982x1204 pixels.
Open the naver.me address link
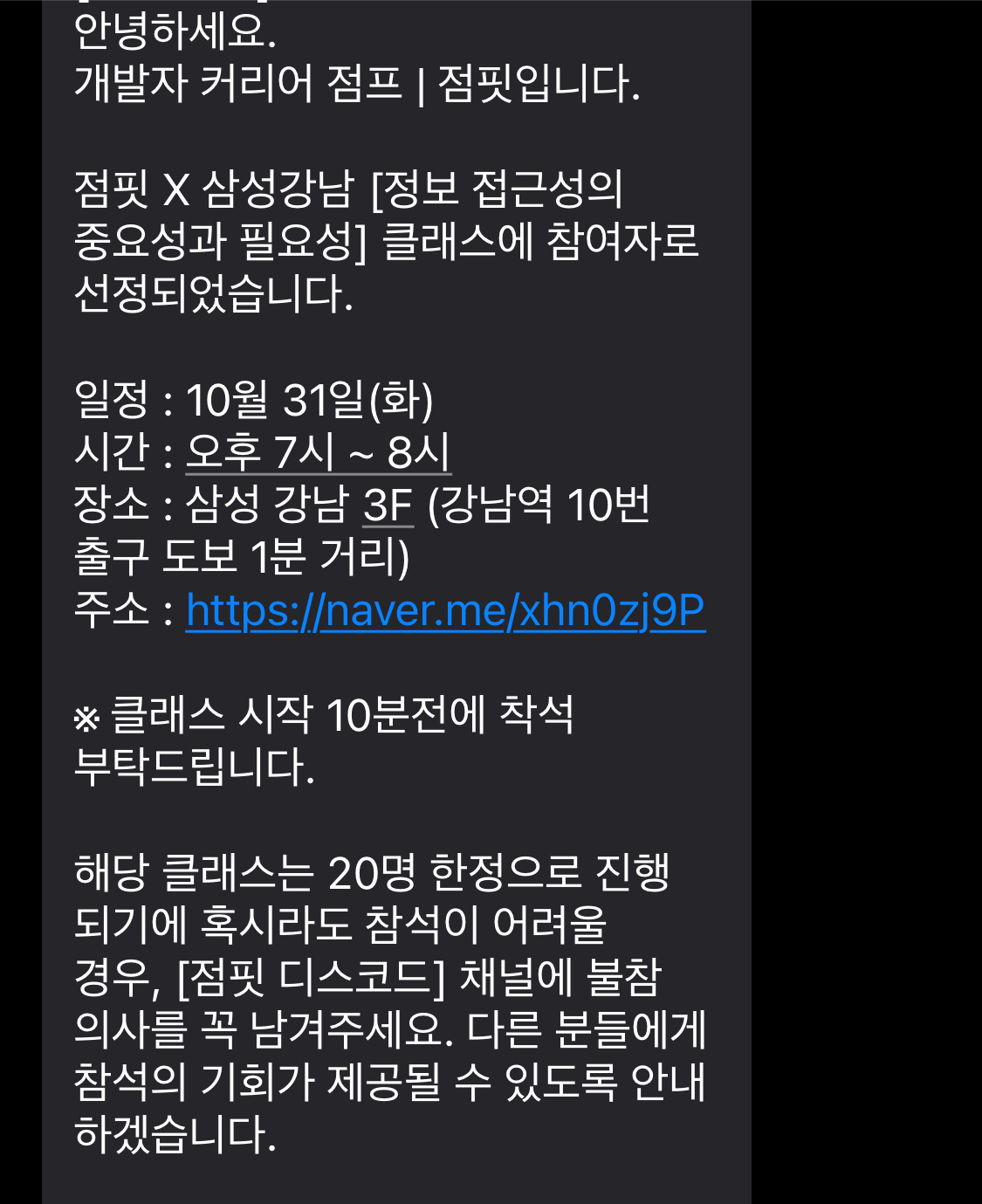(x=445, y=610)
